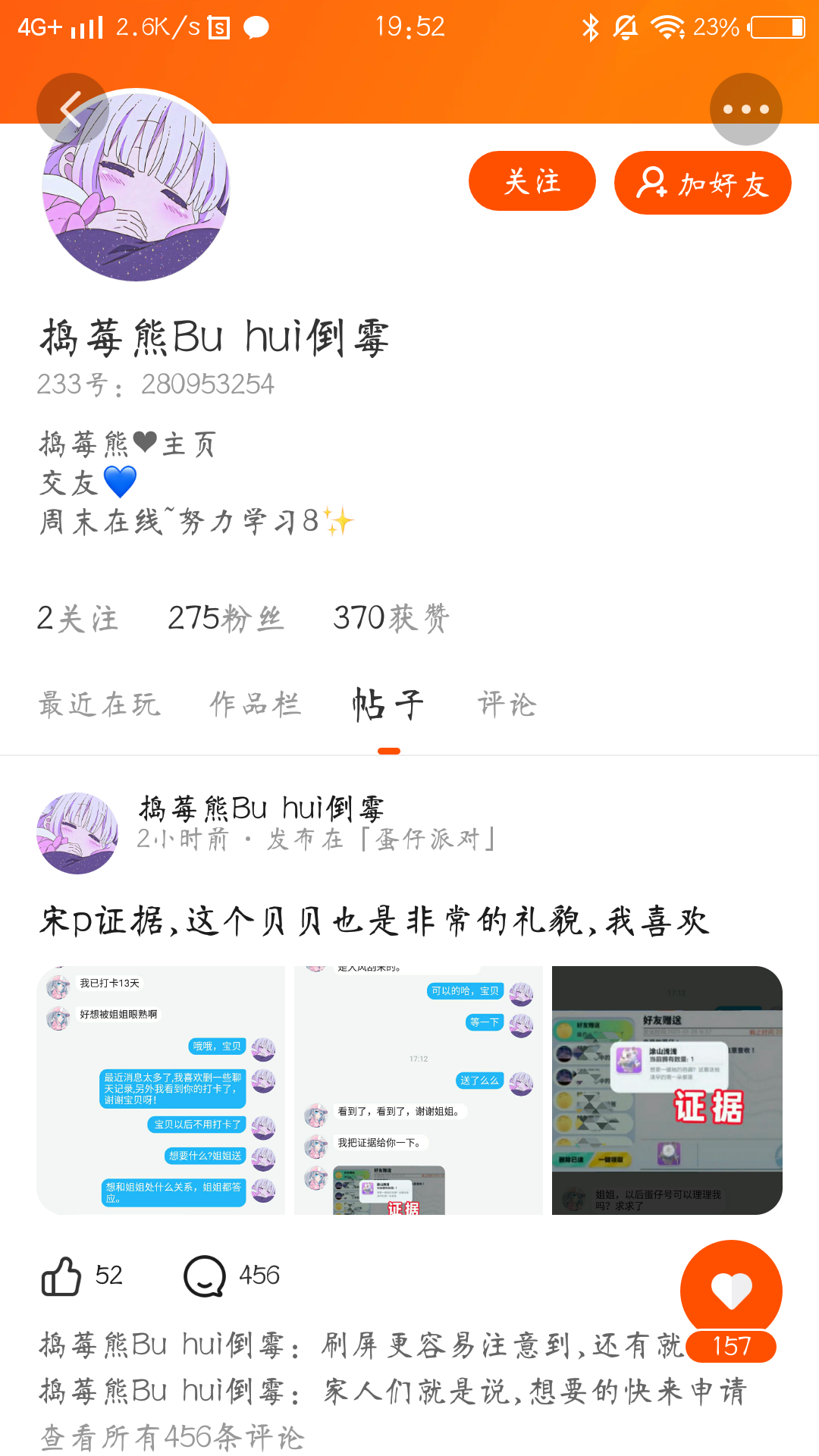View all 456 comments link
The width and height of the screenshot is (819, 1456).
(x=172, y=1437)
